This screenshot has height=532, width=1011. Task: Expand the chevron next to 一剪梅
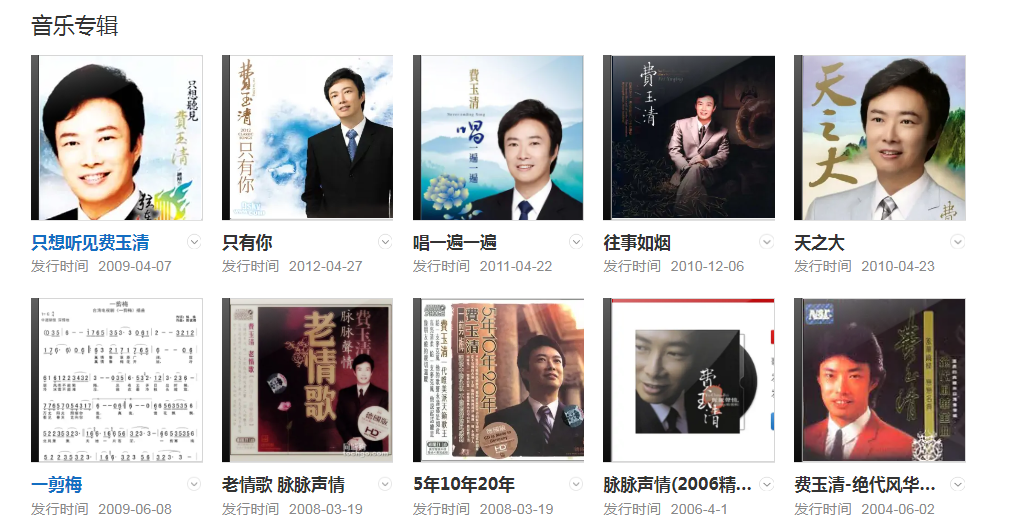(194, 484)
